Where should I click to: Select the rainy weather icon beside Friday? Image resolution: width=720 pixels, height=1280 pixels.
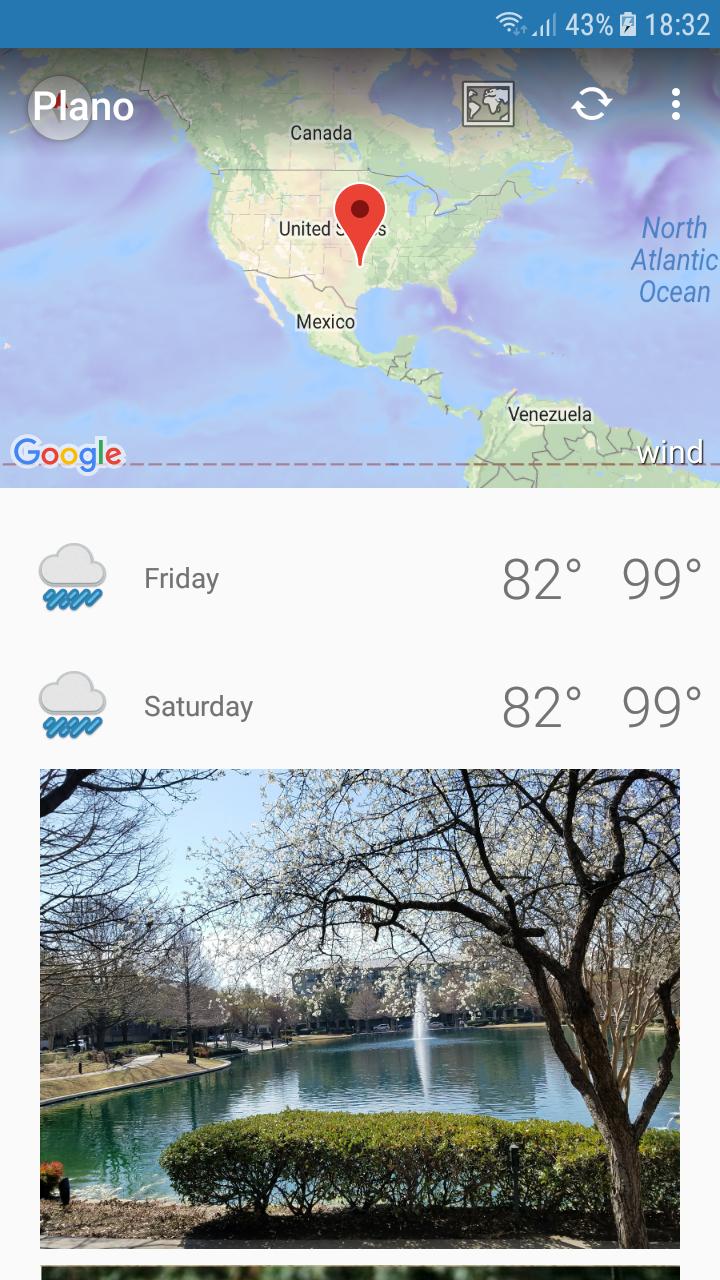tap(71, 577)
